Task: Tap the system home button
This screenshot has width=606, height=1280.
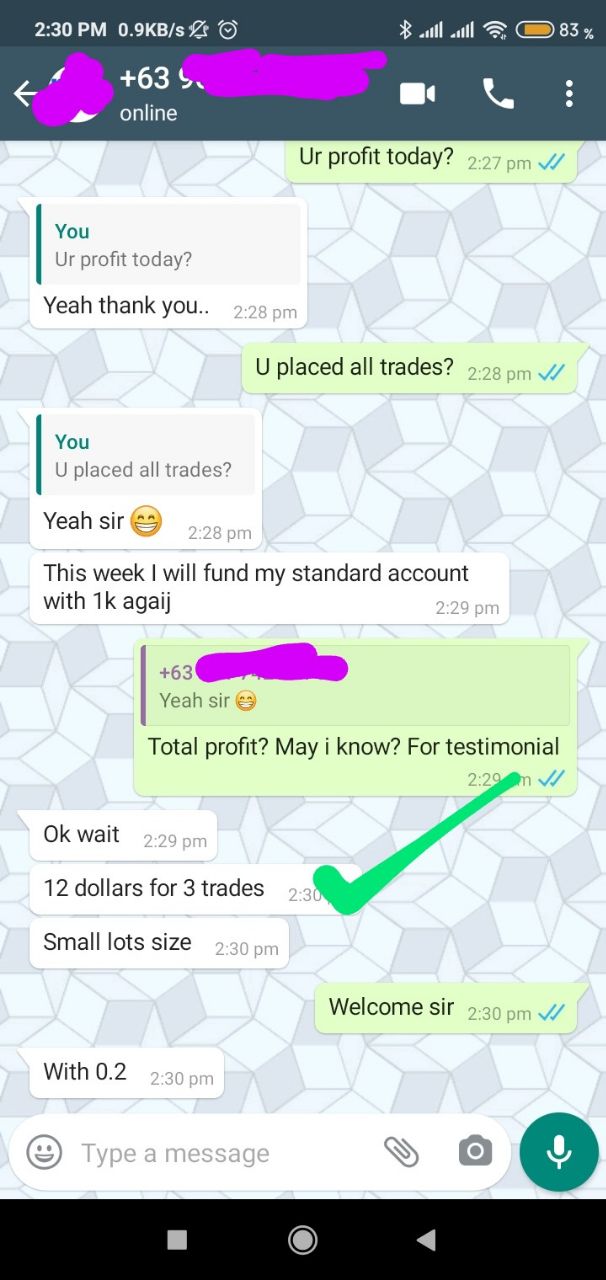Action: pos(302,1240)
